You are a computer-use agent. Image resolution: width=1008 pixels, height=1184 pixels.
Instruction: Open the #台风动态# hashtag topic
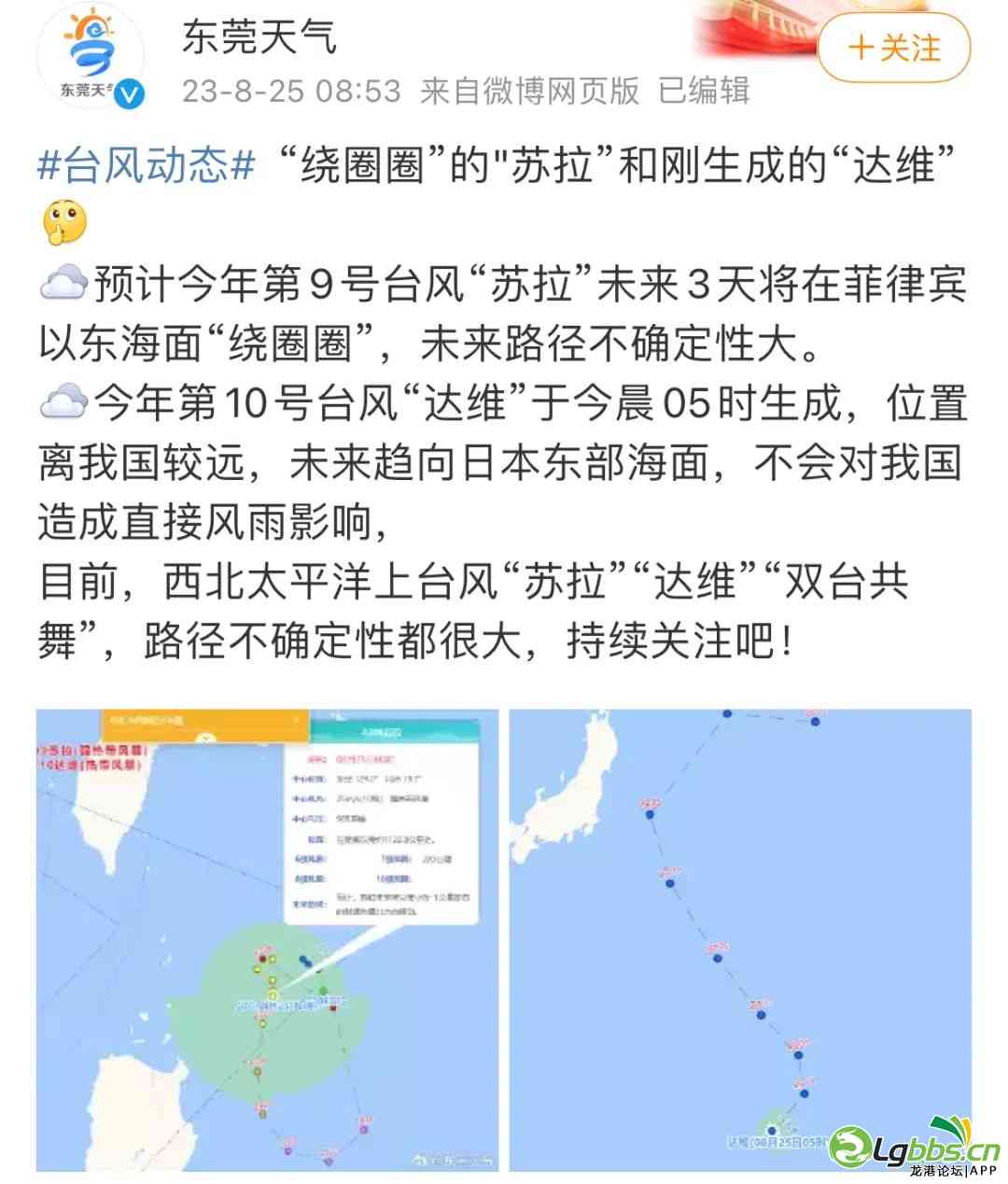(146, 166)
